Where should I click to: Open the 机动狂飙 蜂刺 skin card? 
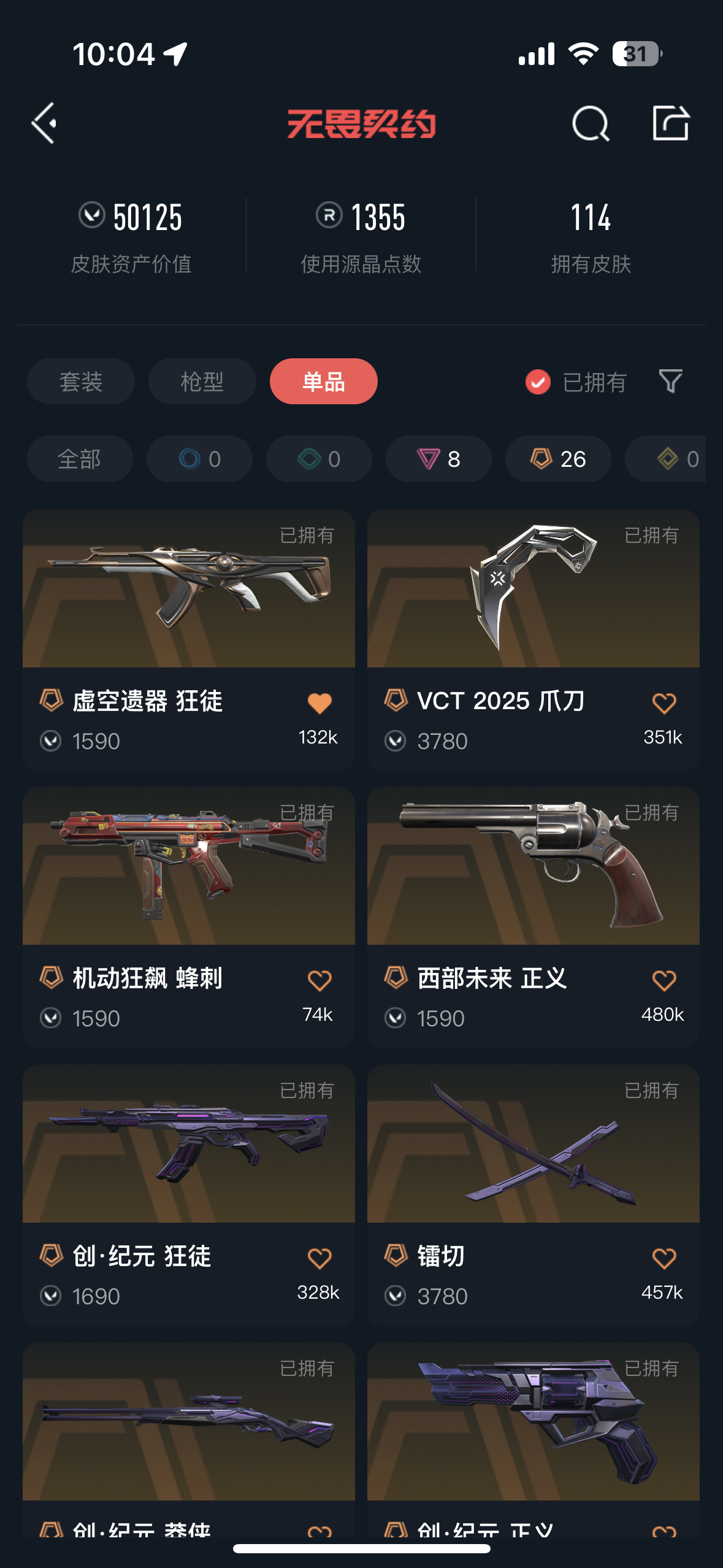tap(189, 917)
